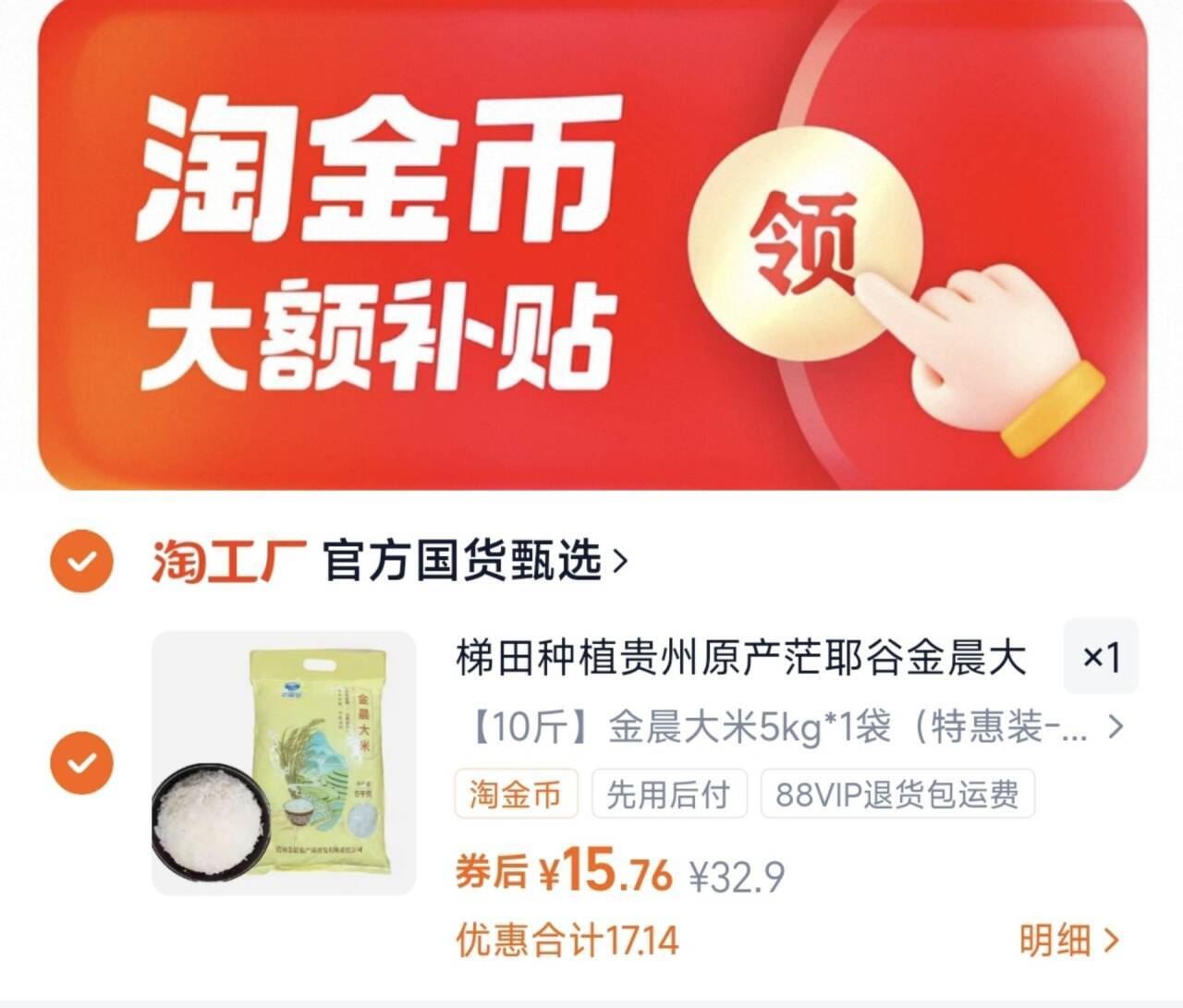Viewport: 1183px width, 1008px height.
Task: Claim the 淘金币 subsidy banner
Action: 806,248
